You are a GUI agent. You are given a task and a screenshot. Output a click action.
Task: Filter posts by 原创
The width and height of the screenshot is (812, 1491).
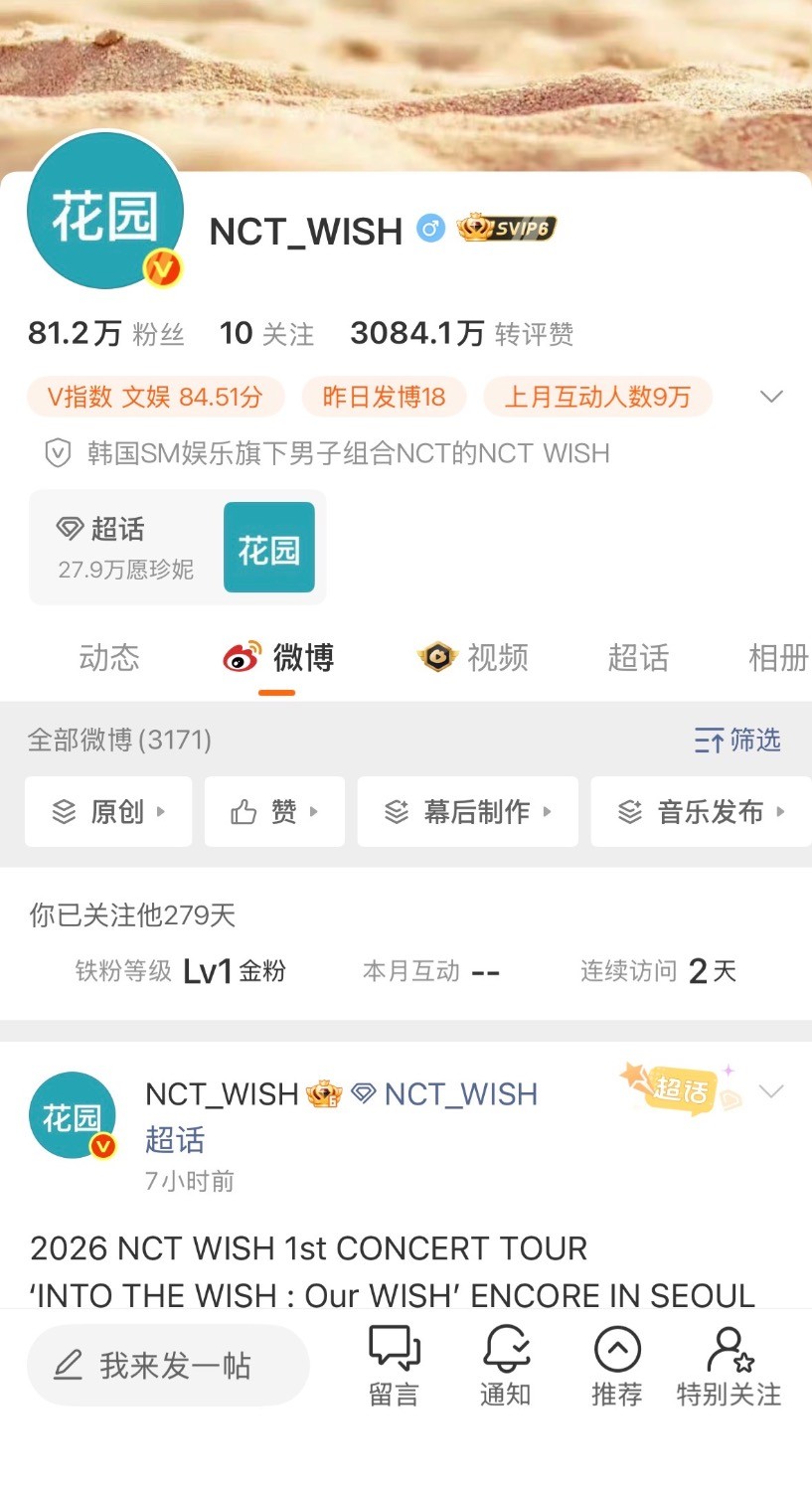(108, 812)
